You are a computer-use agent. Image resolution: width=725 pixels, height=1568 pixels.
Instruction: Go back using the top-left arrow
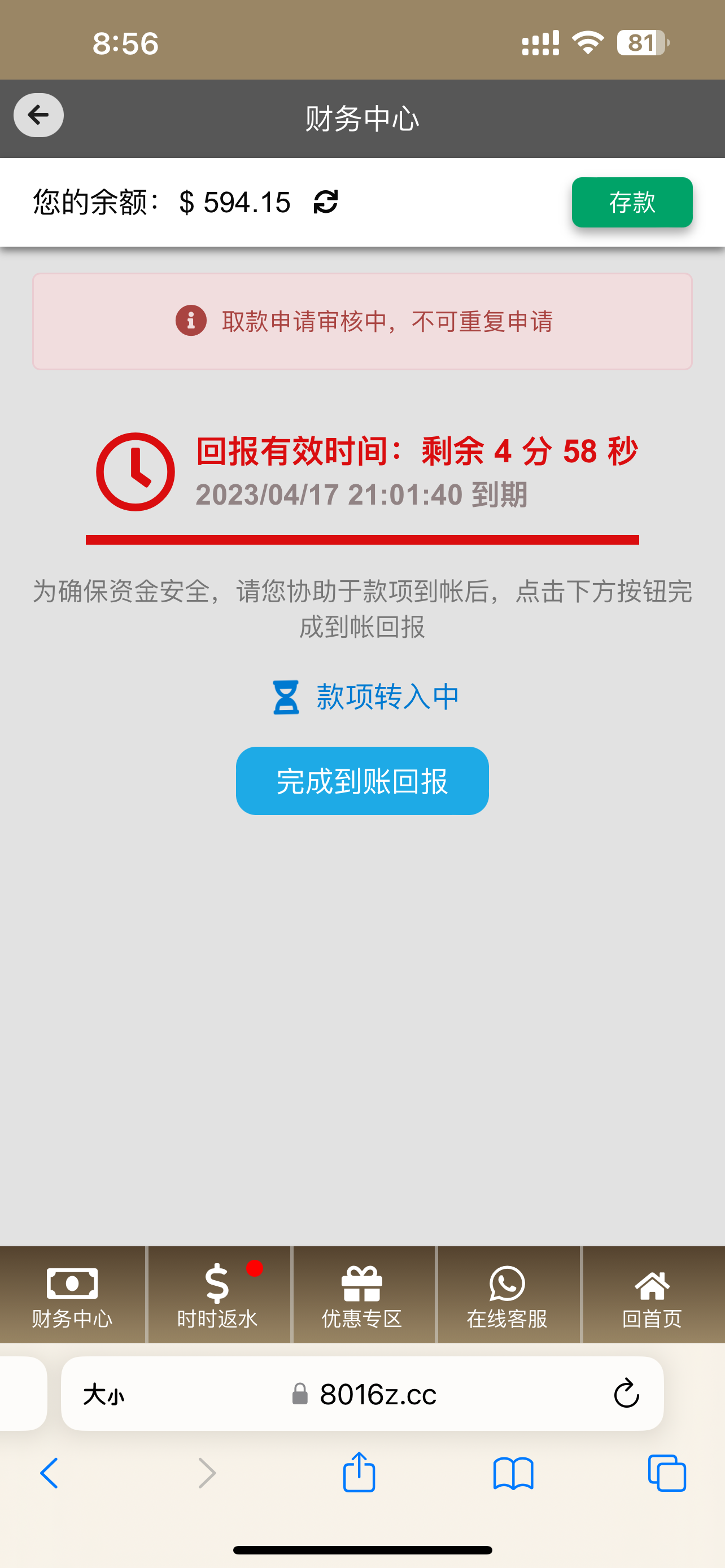click(x=38, y=115)
